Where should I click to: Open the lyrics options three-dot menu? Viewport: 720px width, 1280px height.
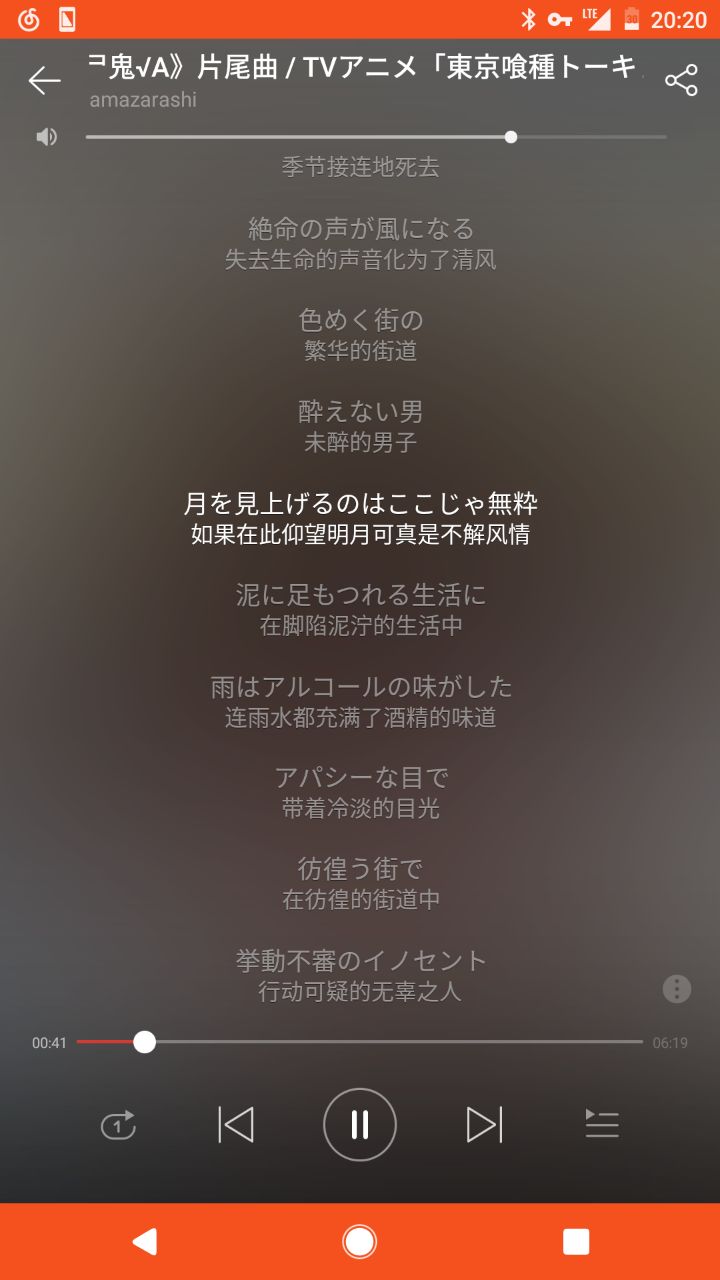[677, 989]
